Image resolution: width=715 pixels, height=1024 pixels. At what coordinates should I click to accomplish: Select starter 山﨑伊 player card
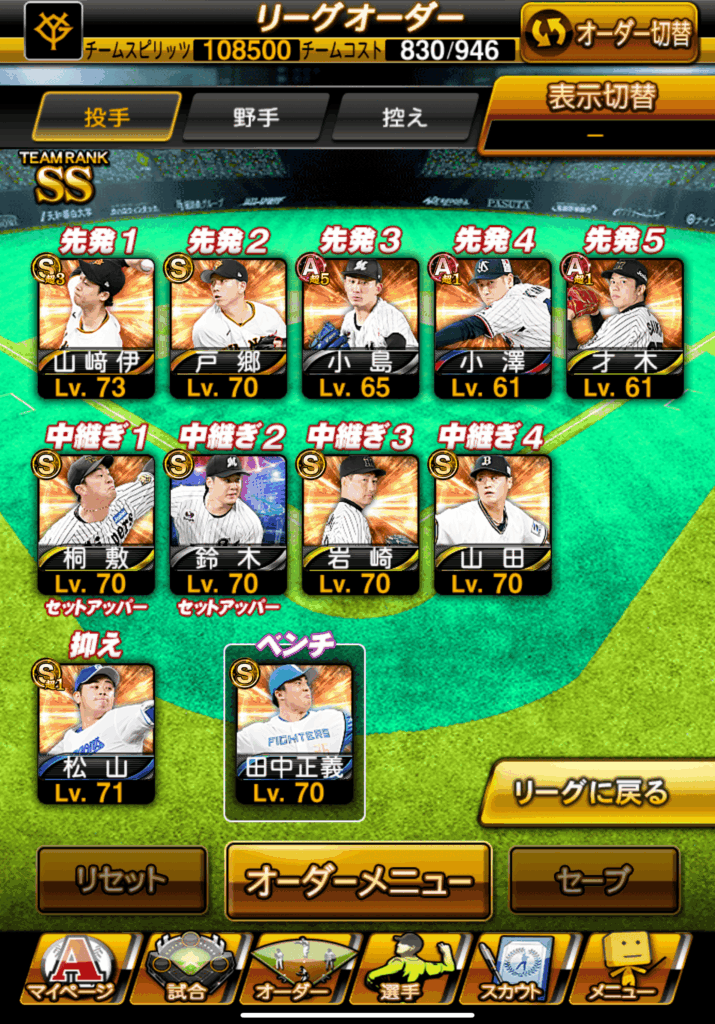(x=96, y=327)
